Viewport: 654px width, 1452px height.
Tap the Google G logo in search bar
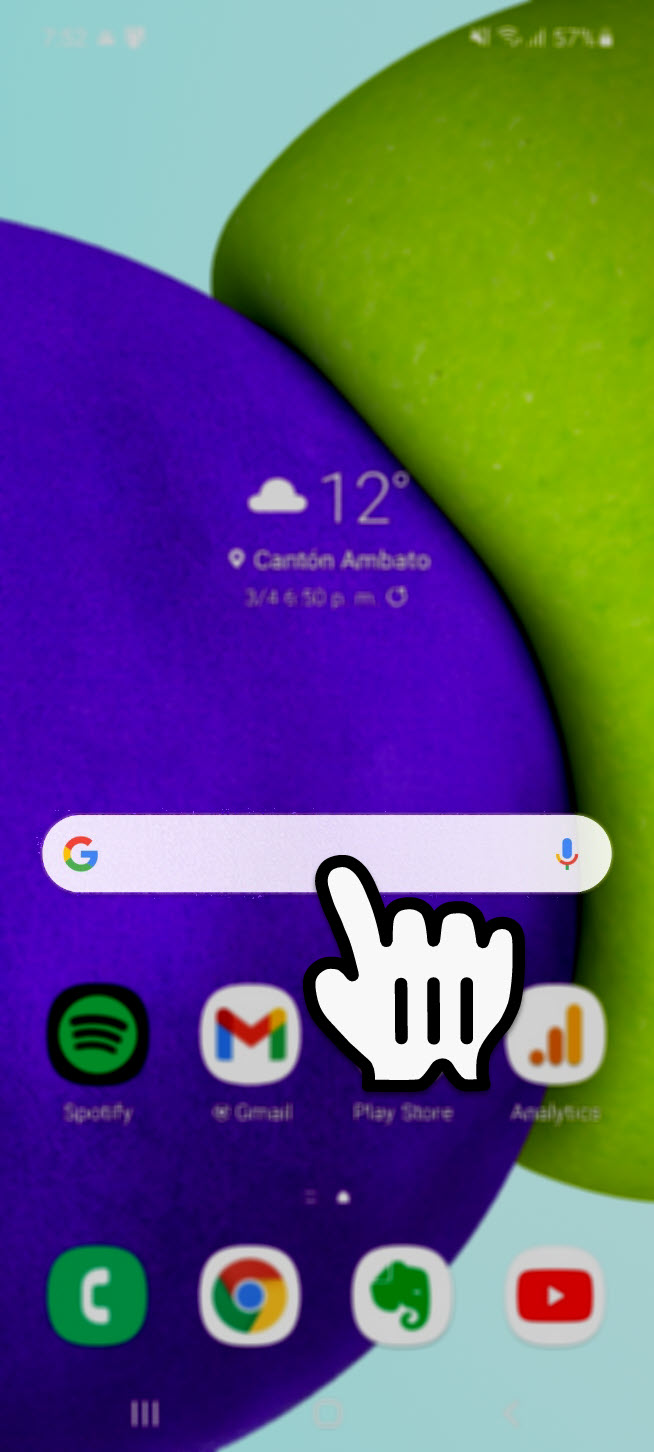coord(81,854)
